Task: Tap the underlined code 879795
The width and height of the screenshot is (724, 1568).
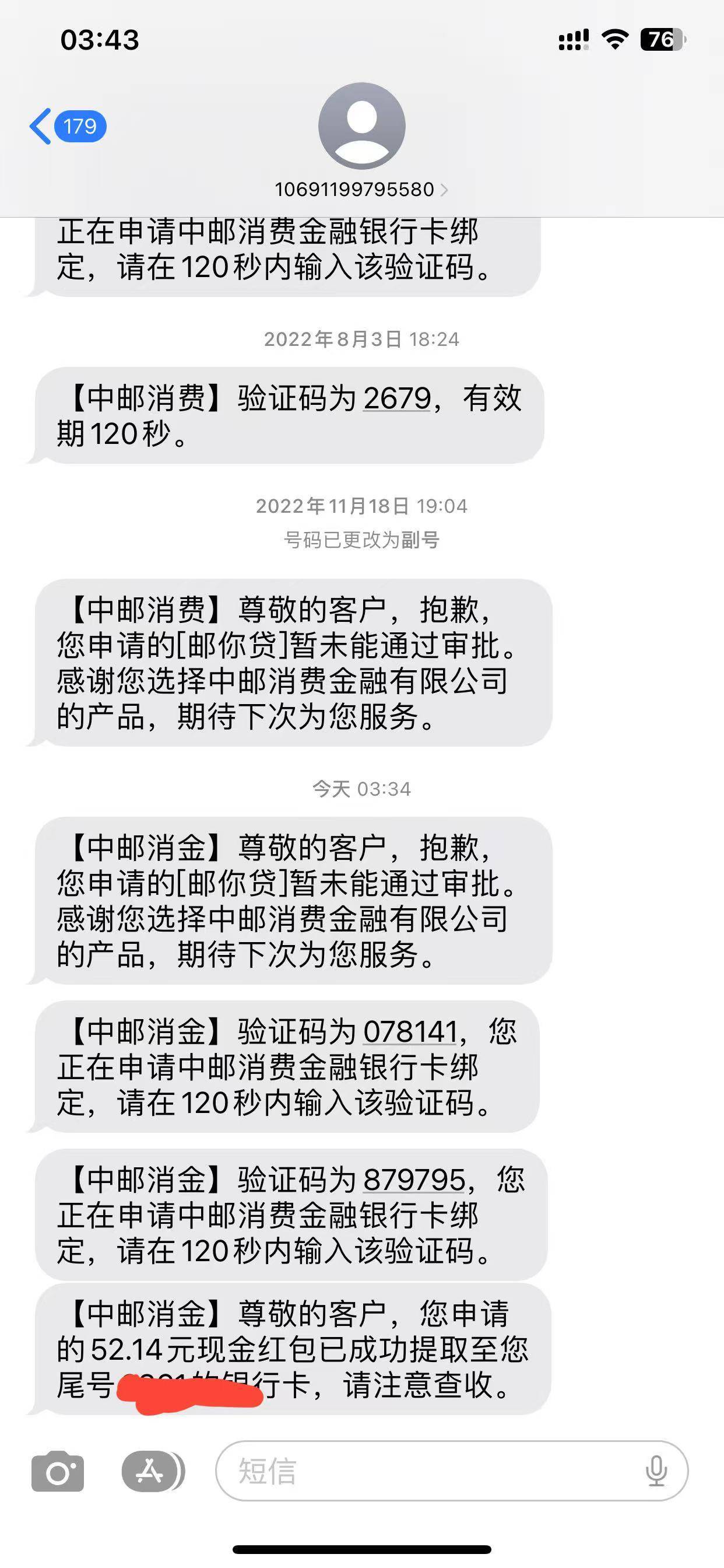Action: 414,1179
